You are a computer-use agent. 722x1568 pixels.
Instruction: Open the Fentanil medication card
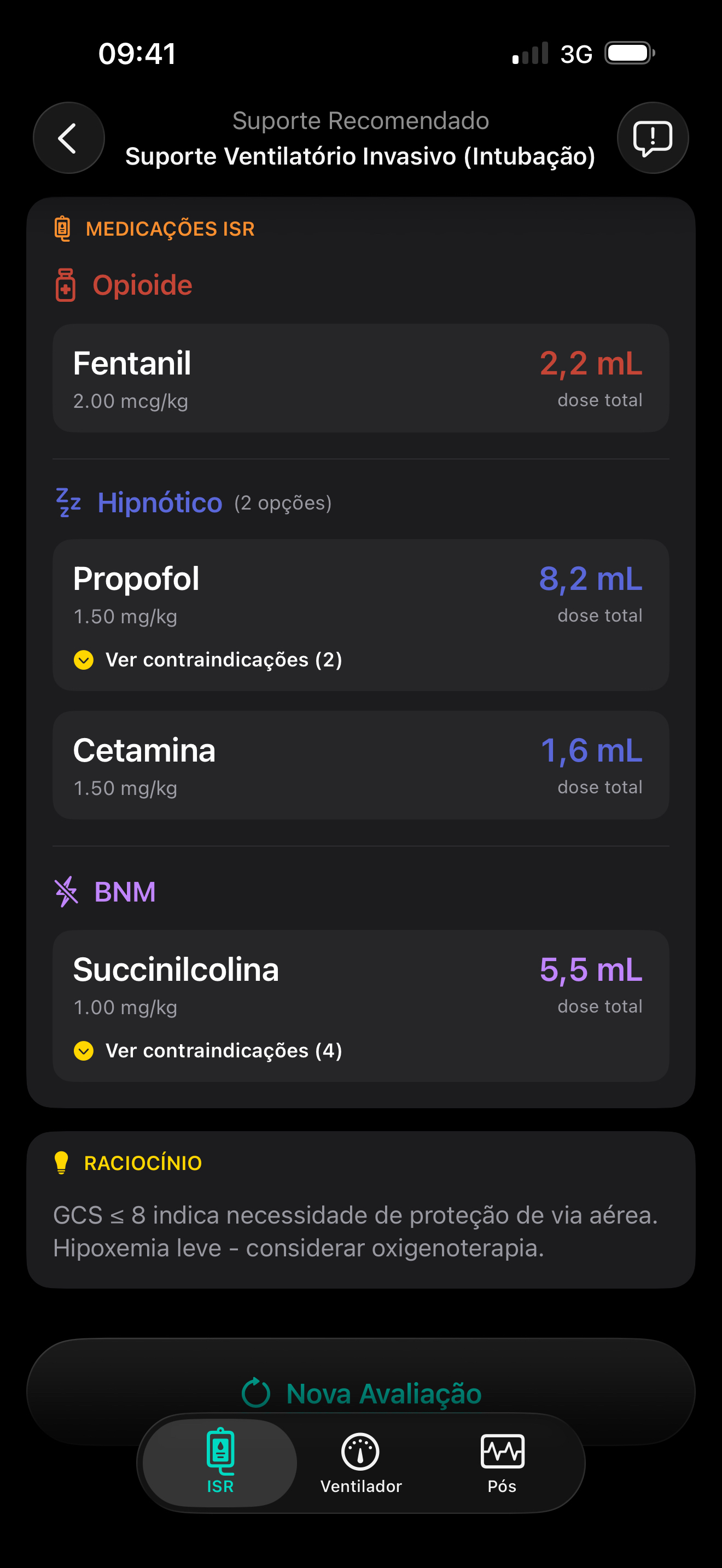coord(361,377)
